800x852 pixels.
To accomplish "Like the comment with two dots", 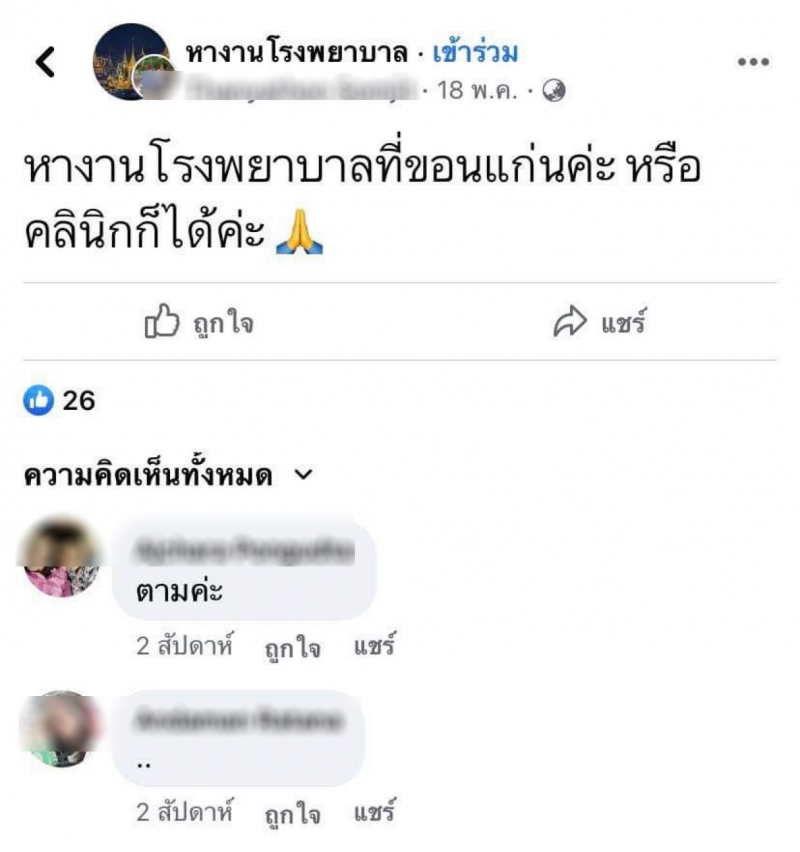I will point(292,813).
